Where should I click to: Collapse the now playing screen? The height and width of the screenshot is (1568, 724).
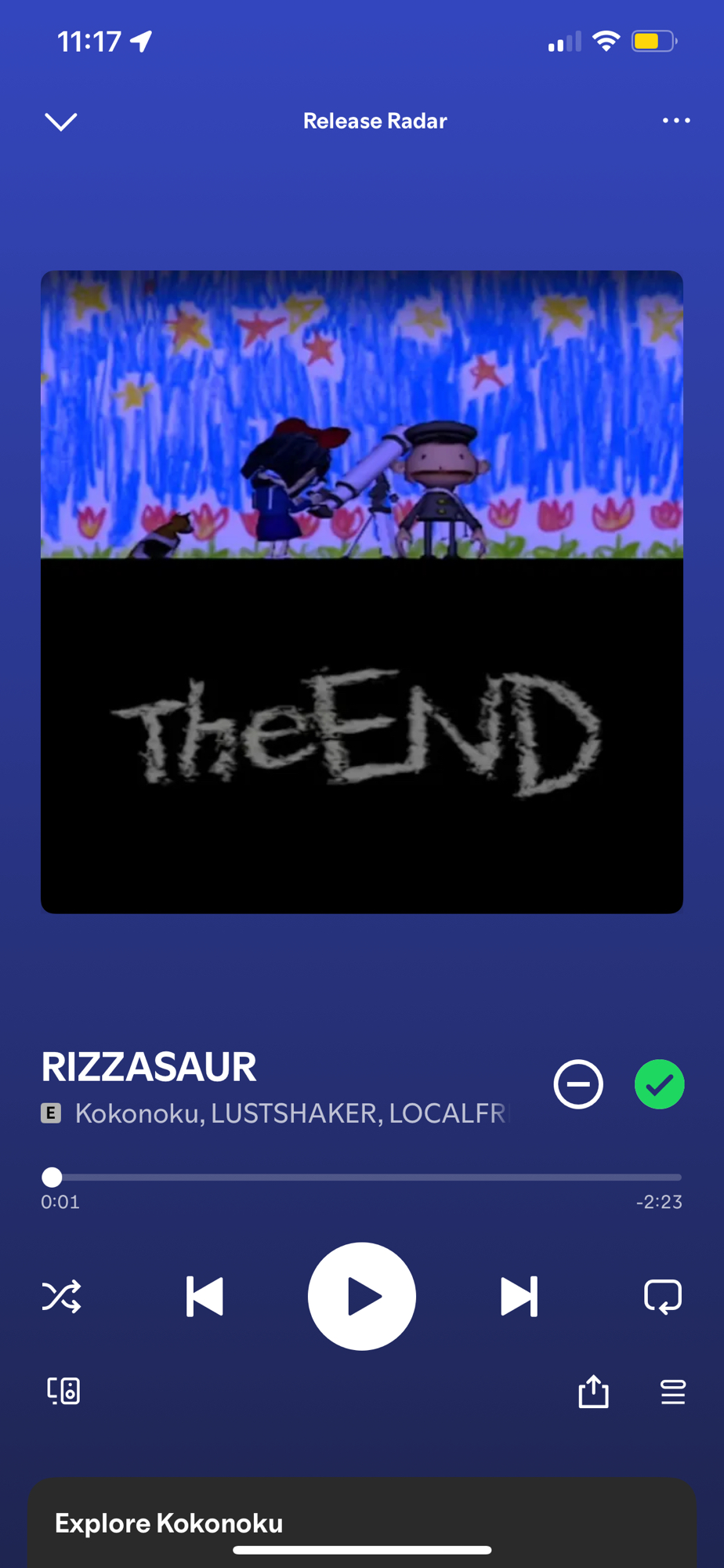click(x=60, y=122)
